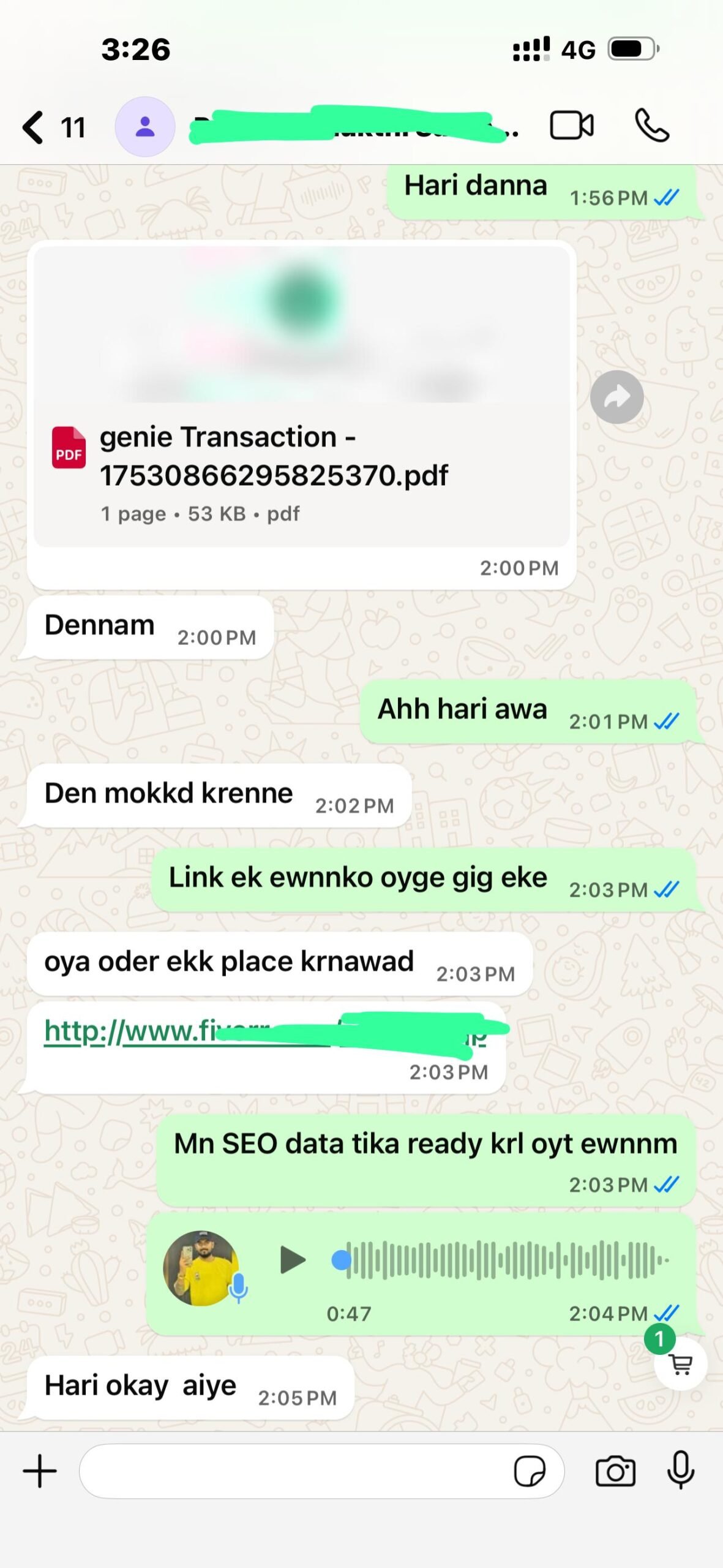The height and width of the screenshot is (1568, 723).
Task: Tap the voice message waveform scrubber
Action: click(x=501, y=1261)
